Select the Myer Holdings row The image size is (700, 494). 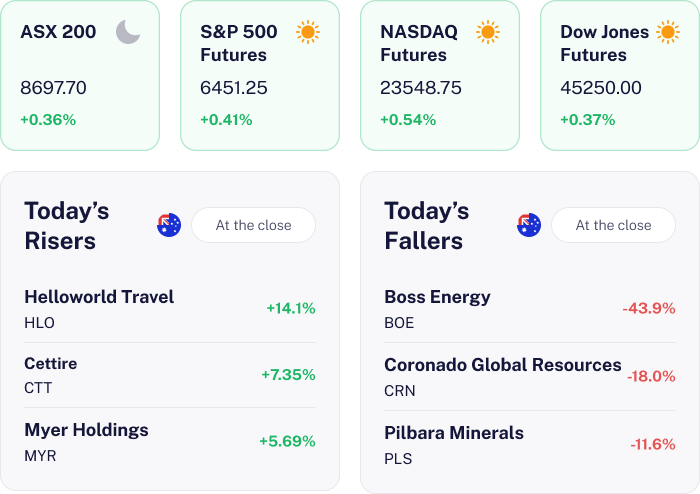click(x=170, y=441)
